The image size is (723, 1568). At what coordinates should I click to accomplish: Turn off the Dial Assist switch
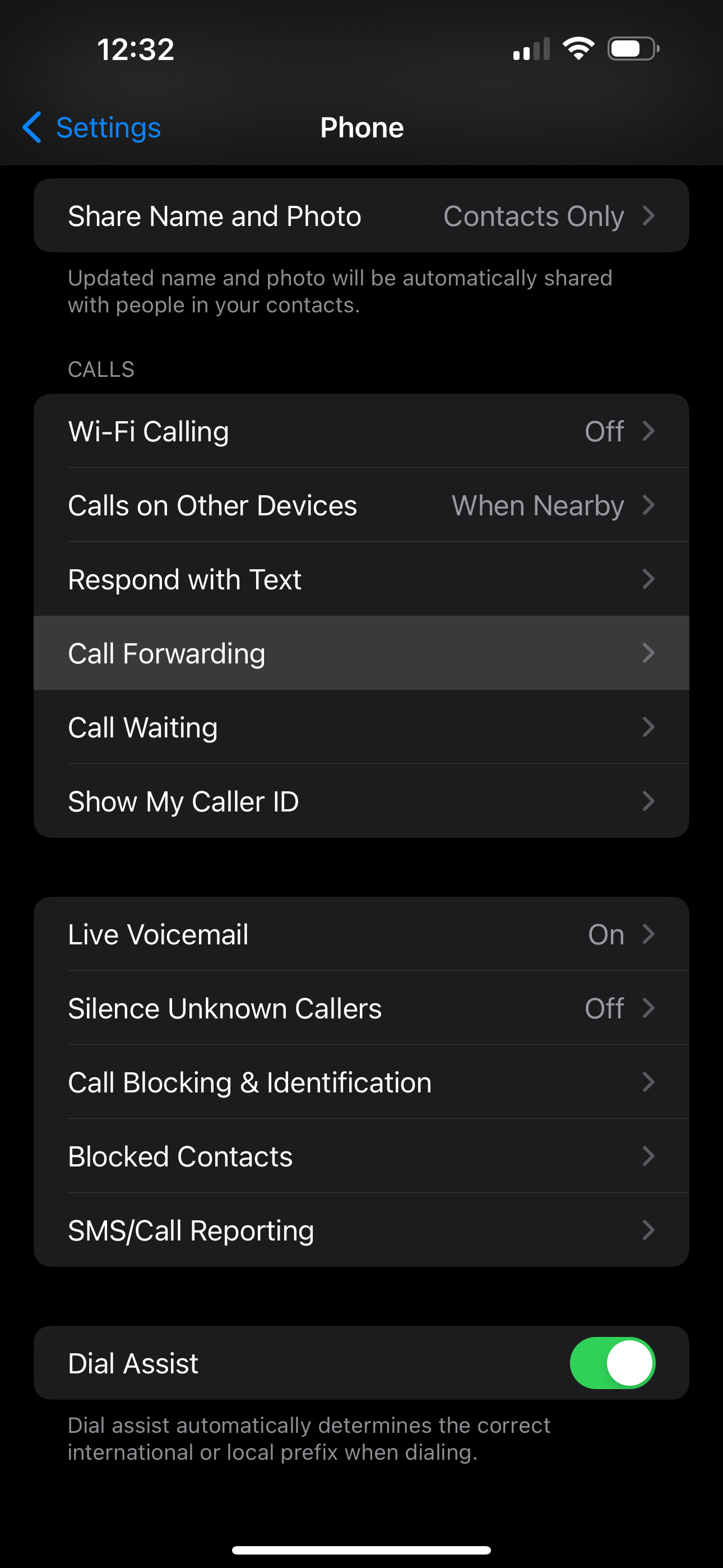(611, 1363)
